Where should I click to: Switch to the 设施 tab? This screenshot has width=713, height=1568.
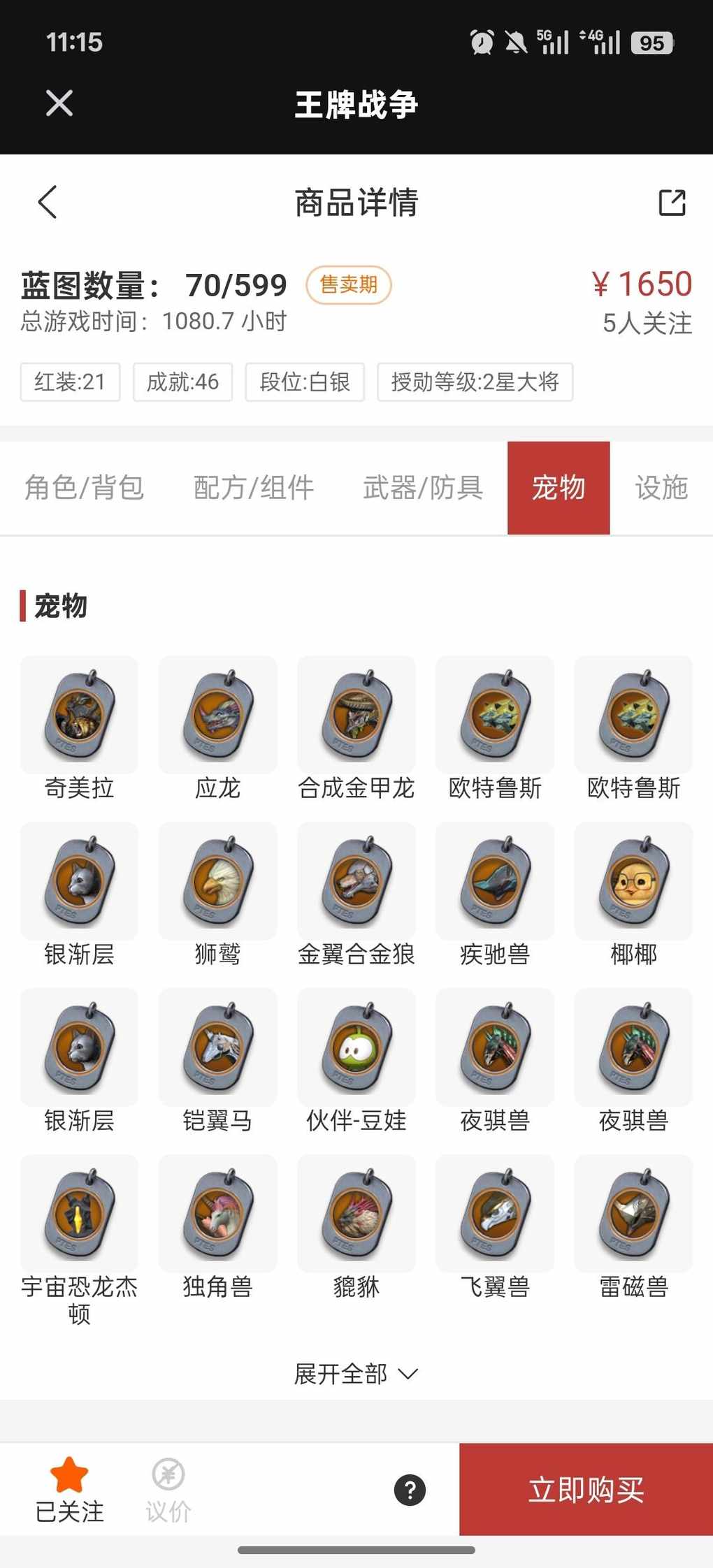pos(661,488)
